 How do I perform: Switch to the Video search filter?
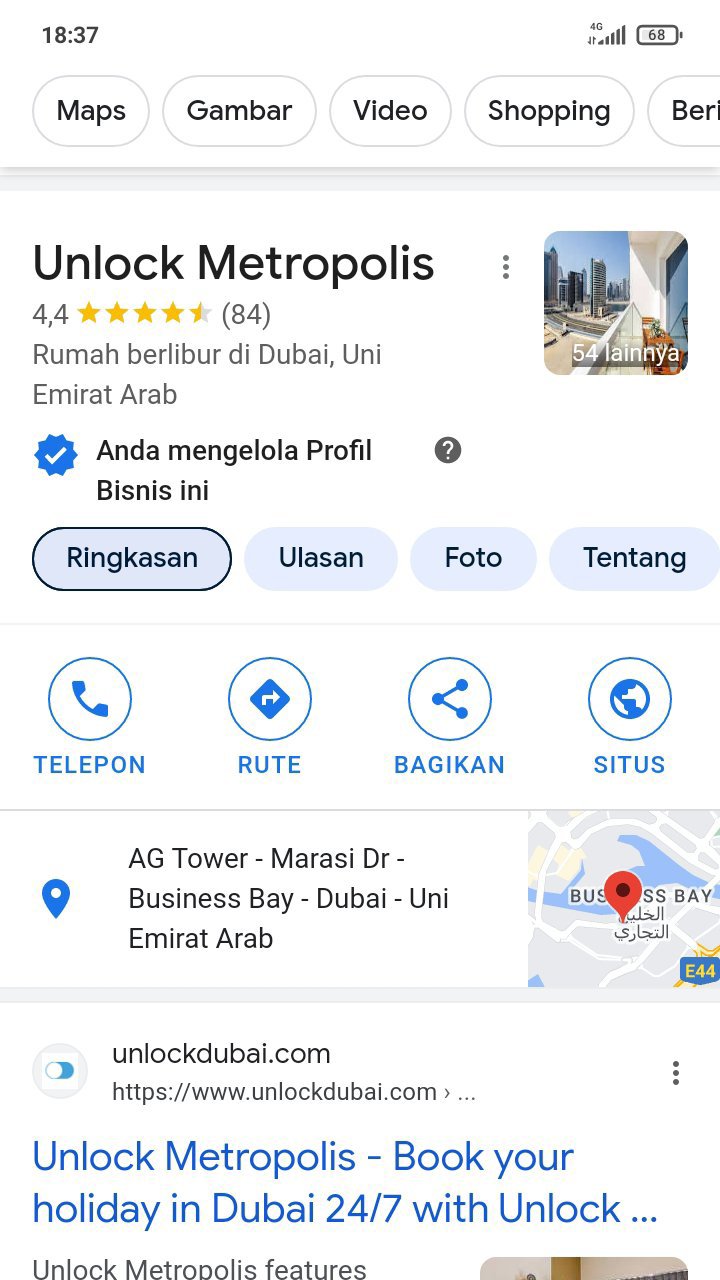pos(390,111)
